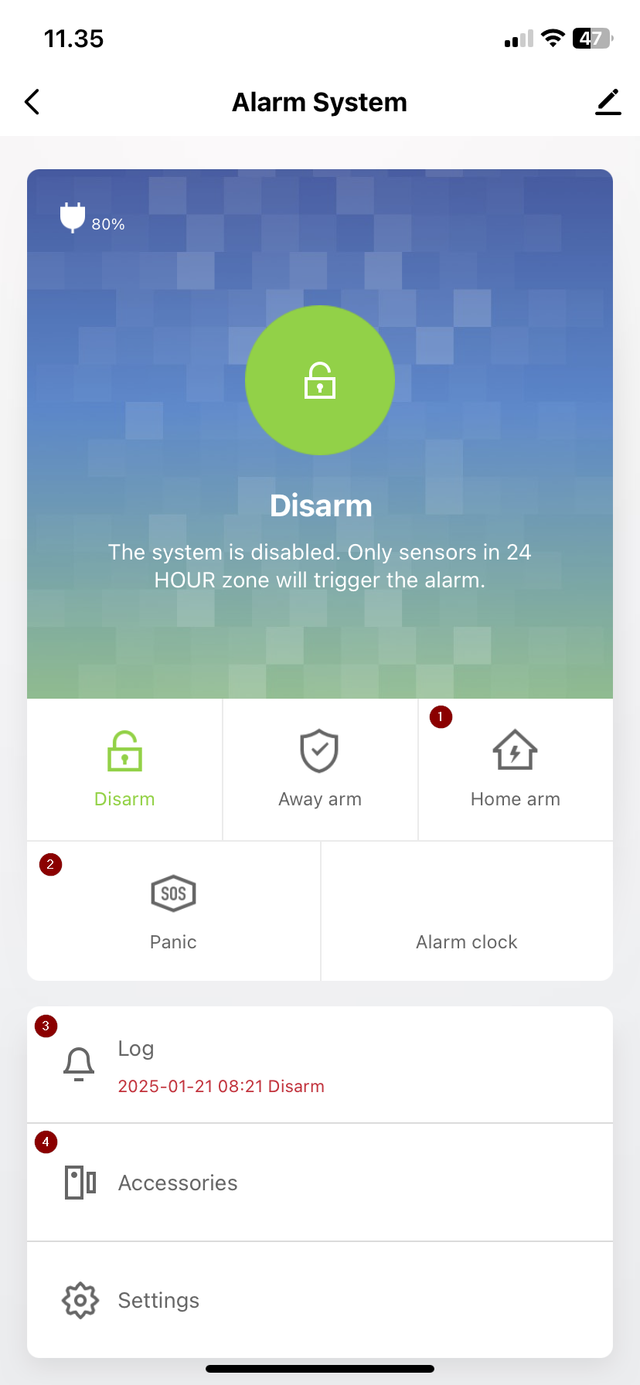Activate Away arm mode
640x1385 pixels.
coord(320,769)
